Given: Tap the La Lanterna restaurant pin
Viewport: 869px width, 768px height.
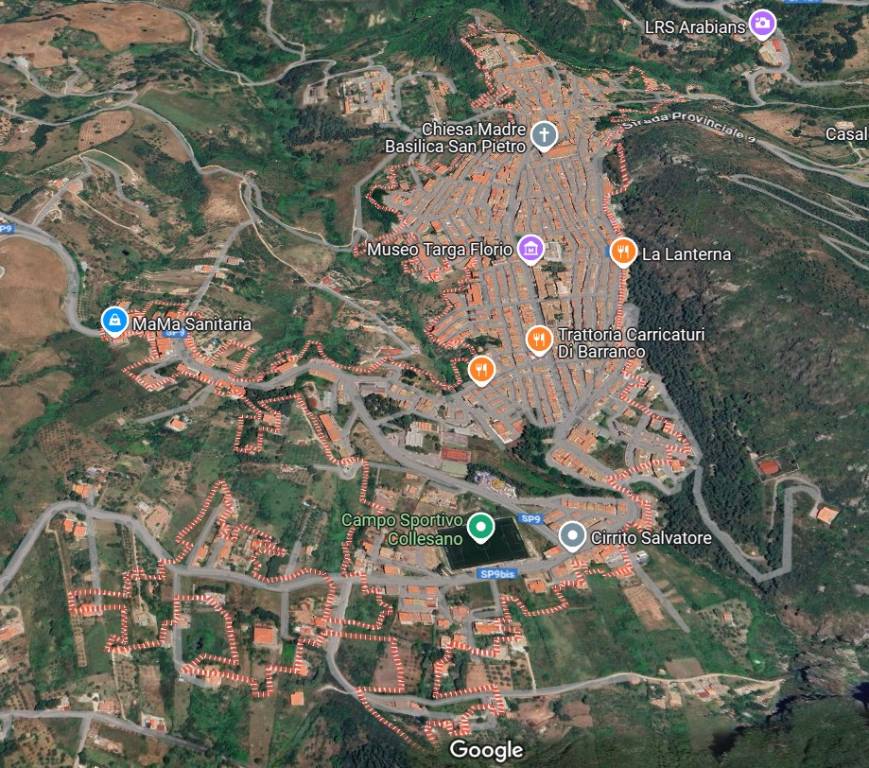Looking at the screenshot, I should point(623,252).
